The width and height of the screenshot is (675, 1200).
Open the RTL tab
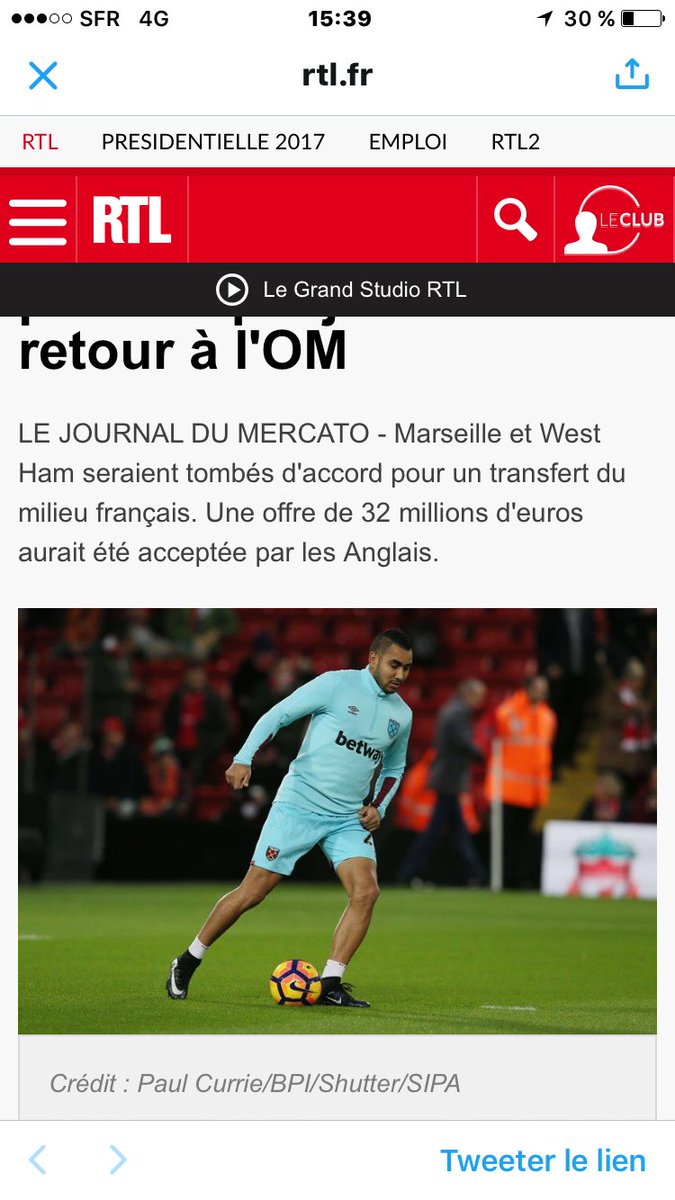click(40, 142)
